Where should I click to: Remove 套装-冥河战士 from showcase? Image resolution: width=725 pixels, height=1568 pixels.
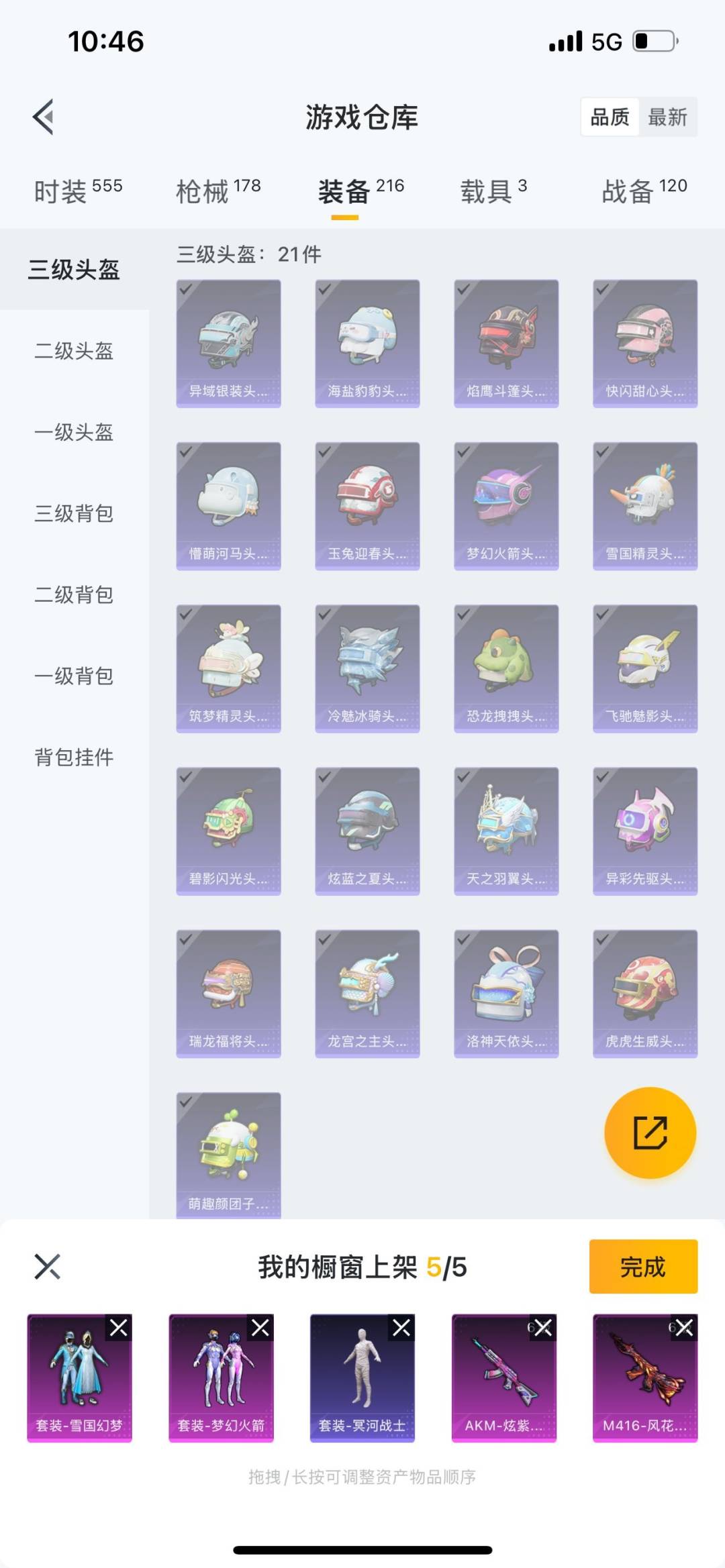pos(401,1327)
